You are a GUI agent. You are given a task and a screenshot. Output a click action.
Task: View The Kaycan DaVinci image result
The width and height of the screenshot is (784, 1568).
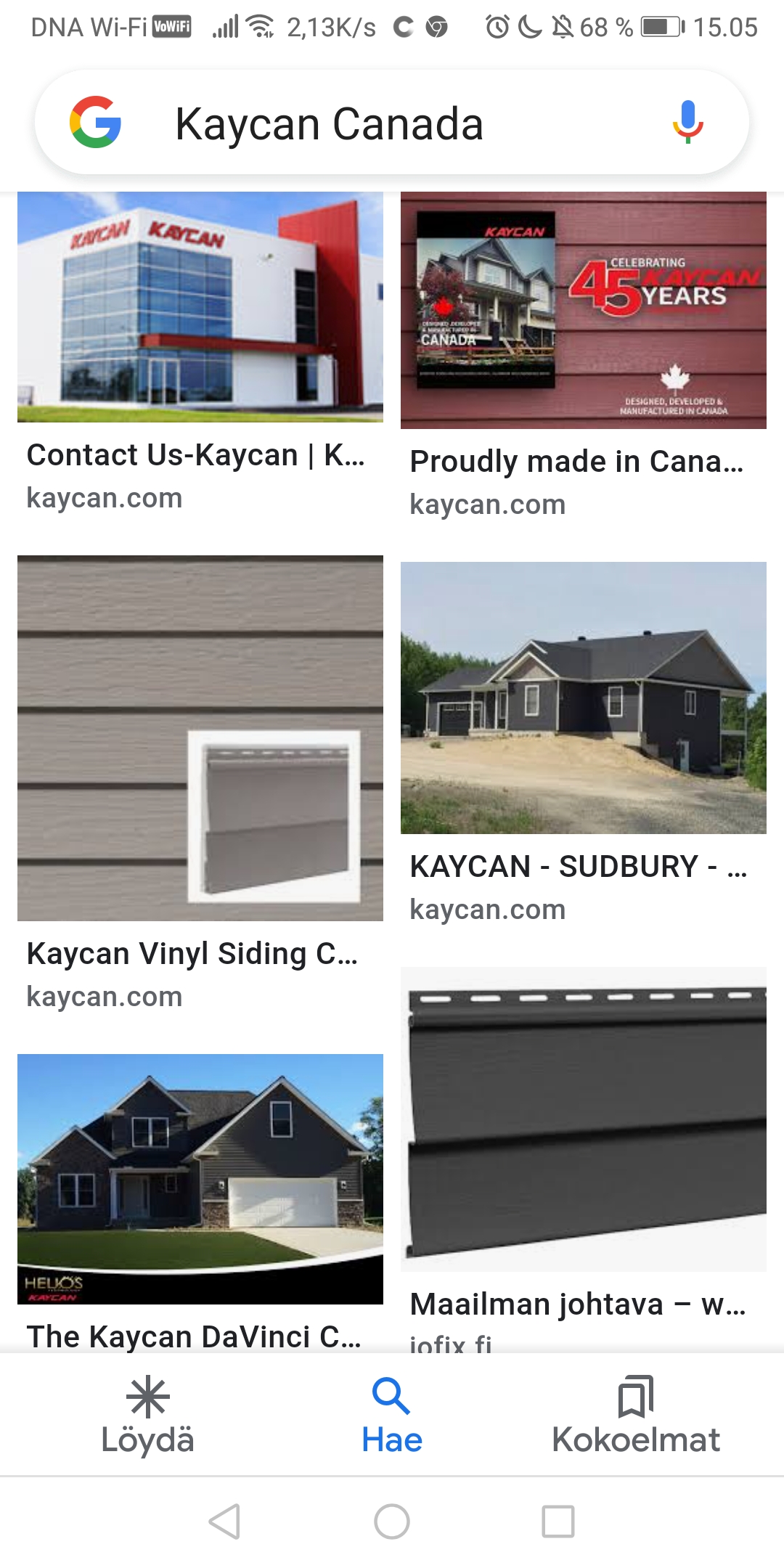tap(200, 1178)
